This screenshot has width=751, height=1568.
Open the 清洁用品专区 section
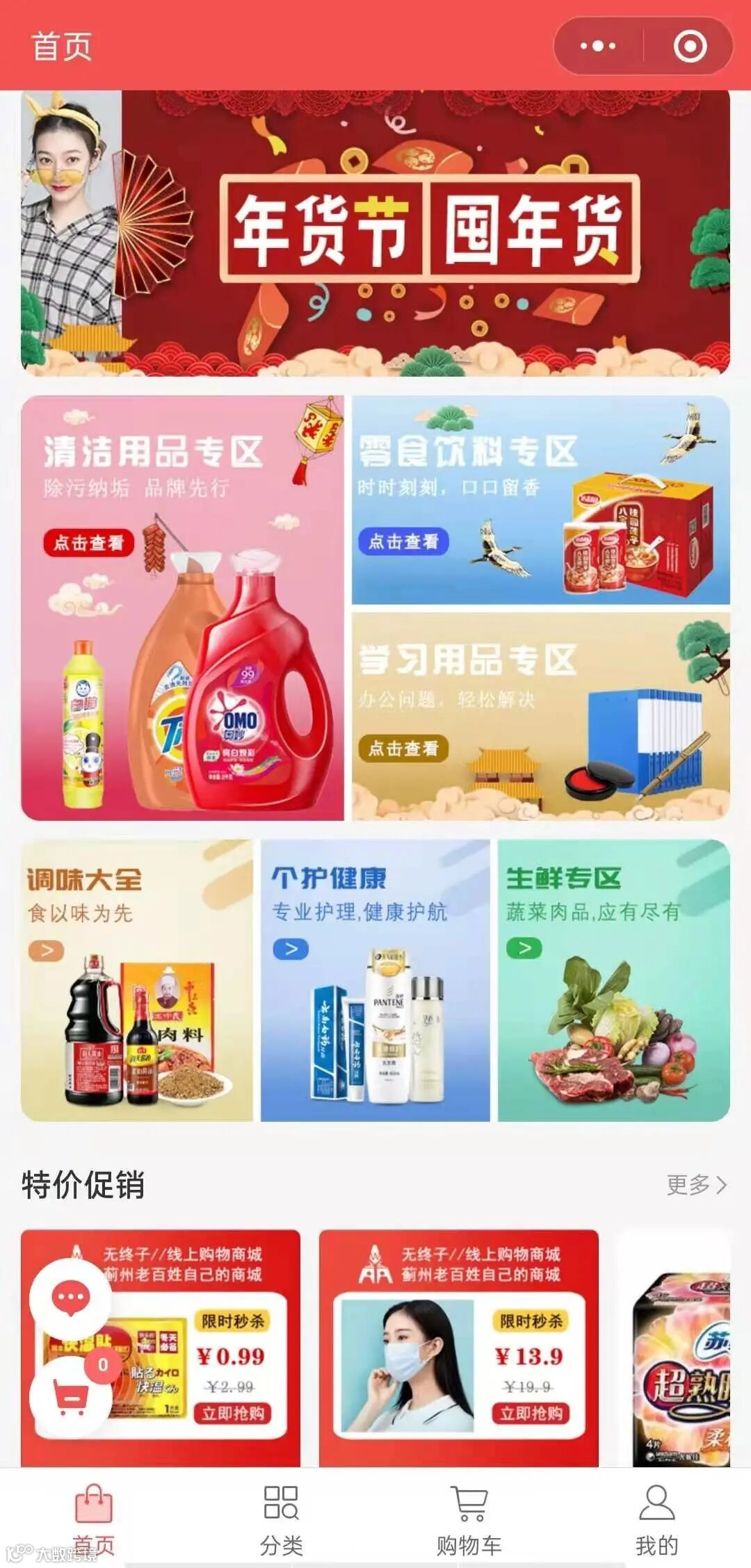tap(182, 608)
